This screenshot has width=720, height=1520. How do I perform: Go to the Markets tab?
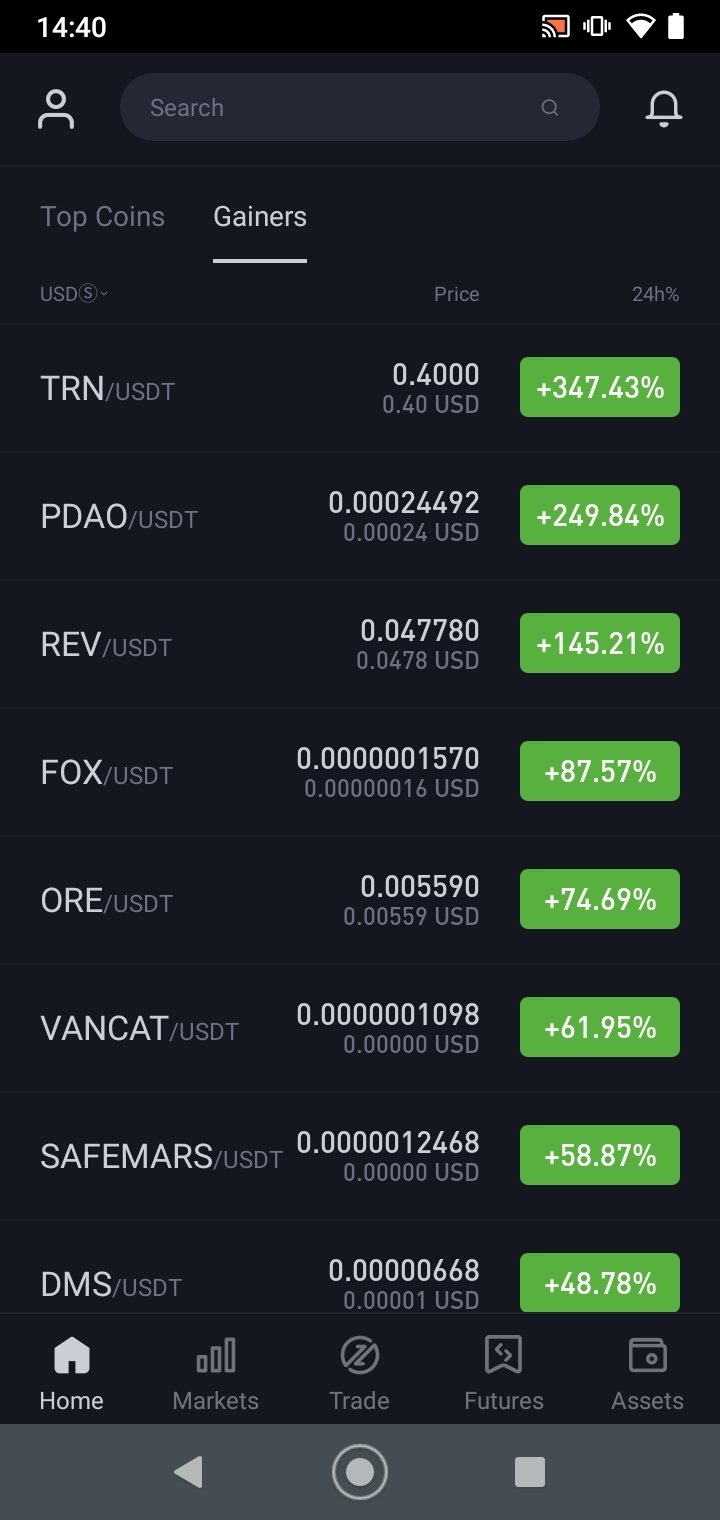coord(216,1373)
